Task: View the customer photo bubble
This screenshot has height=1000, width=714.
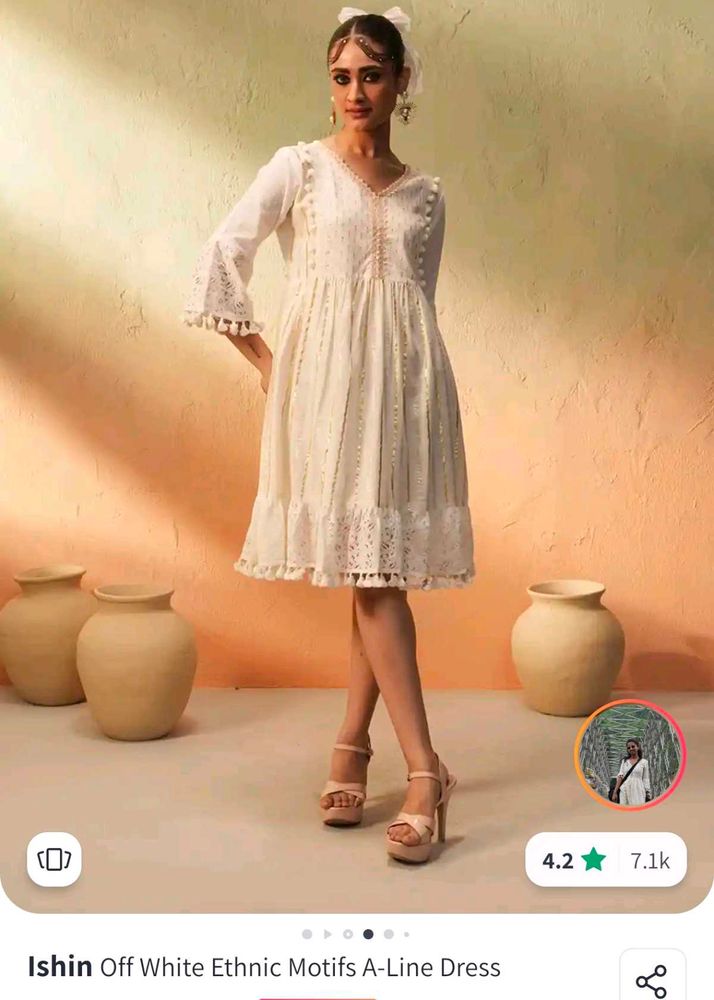Action: pyautogui.click(x=630, y=754)
